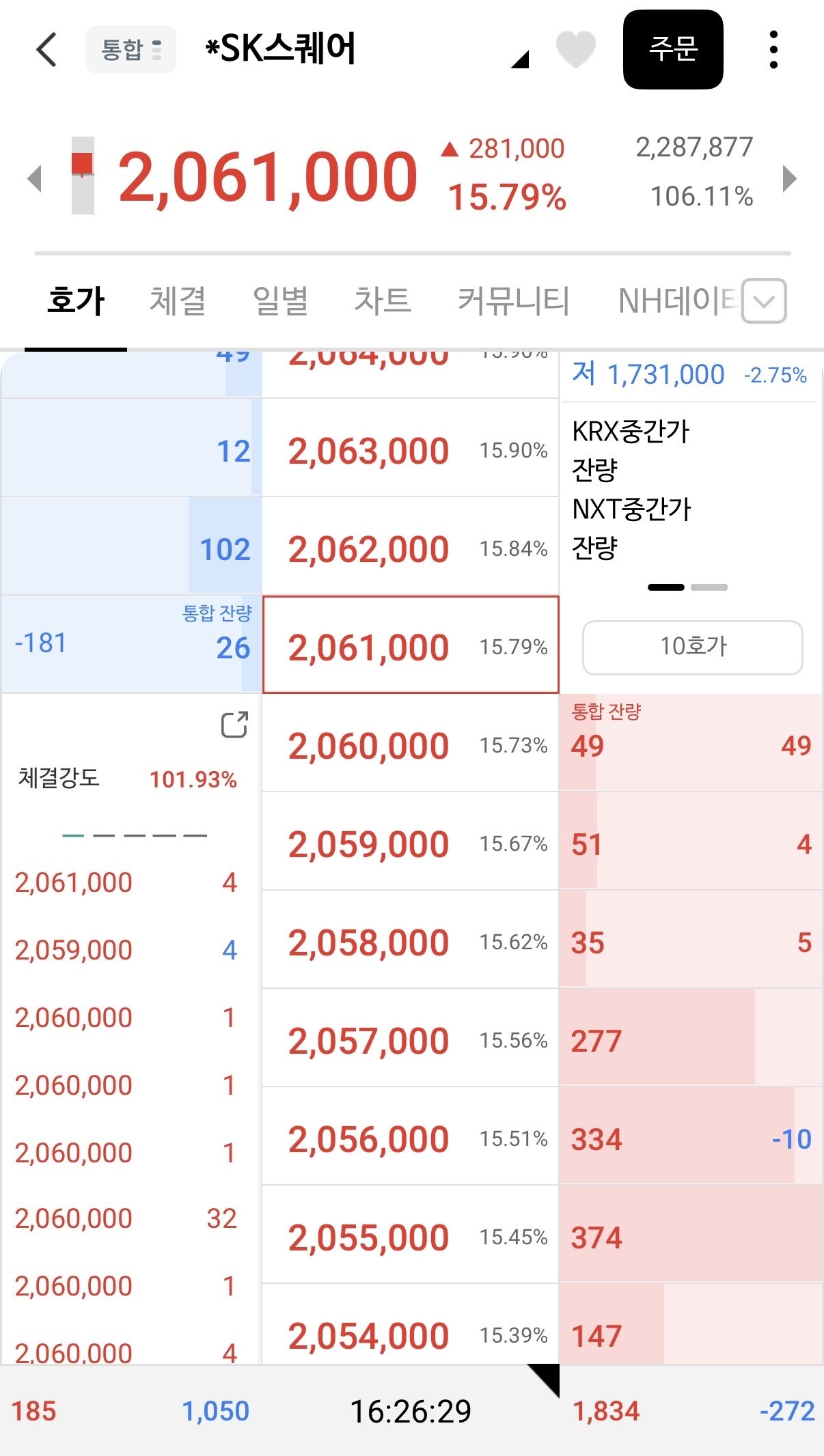Screen dimensions: 824x1456
Task: Open 체결강도 panel in new window
Action: (234, 725)
